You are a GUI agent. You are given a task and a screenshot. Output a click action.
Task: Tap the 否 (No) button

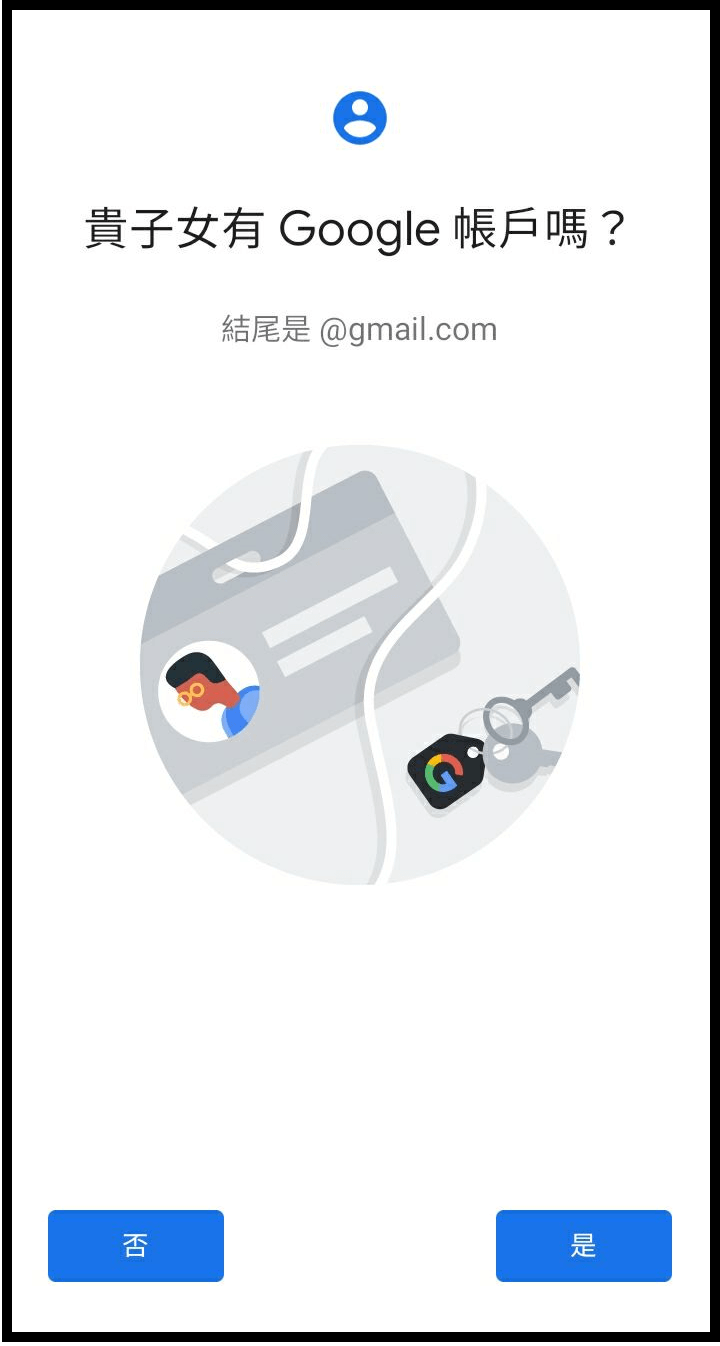tap(136, 1245)
